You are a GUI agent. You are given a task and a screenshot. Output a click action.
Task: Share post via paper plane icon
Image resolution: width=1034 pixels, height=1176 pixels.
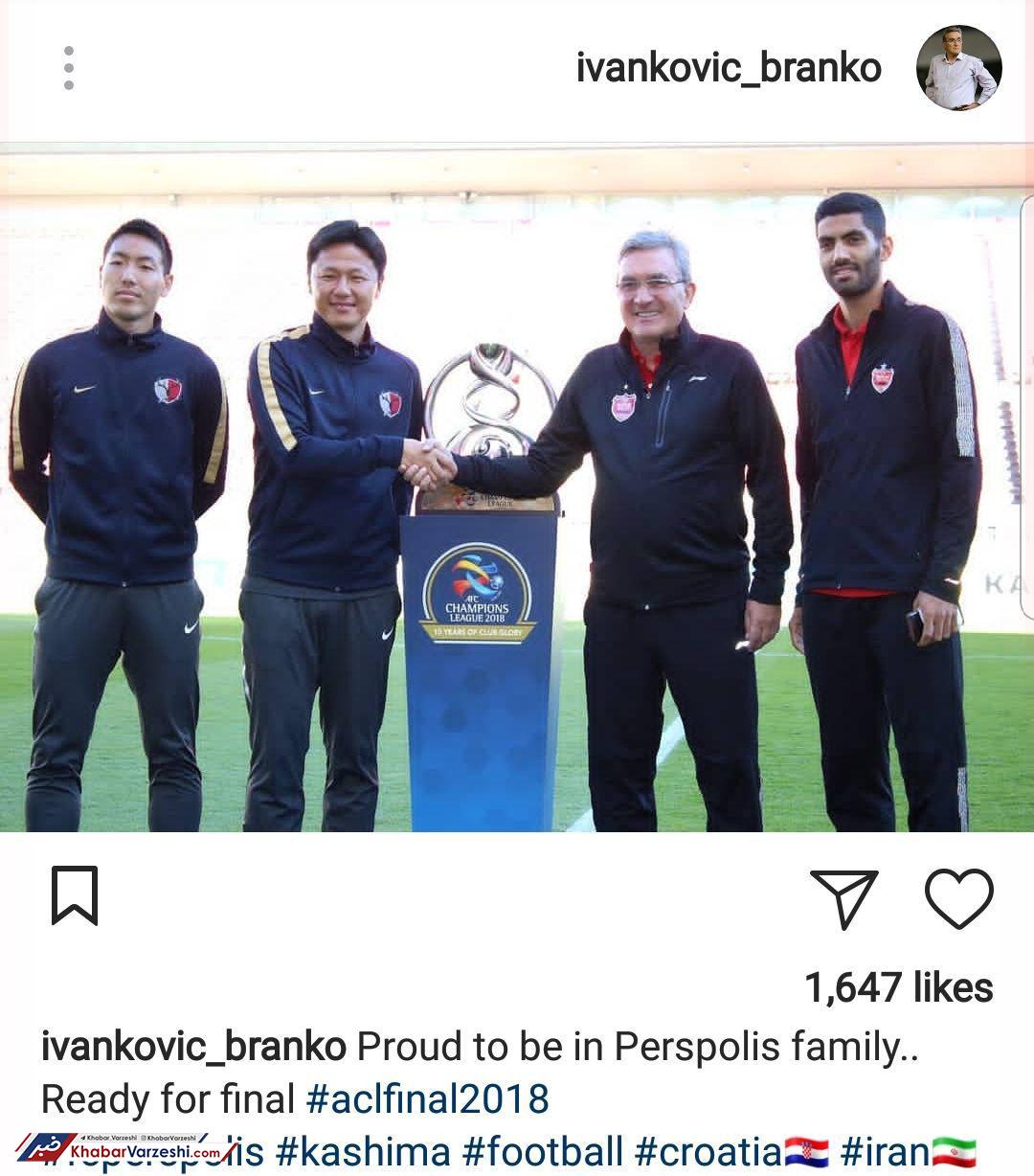(843, 897)
